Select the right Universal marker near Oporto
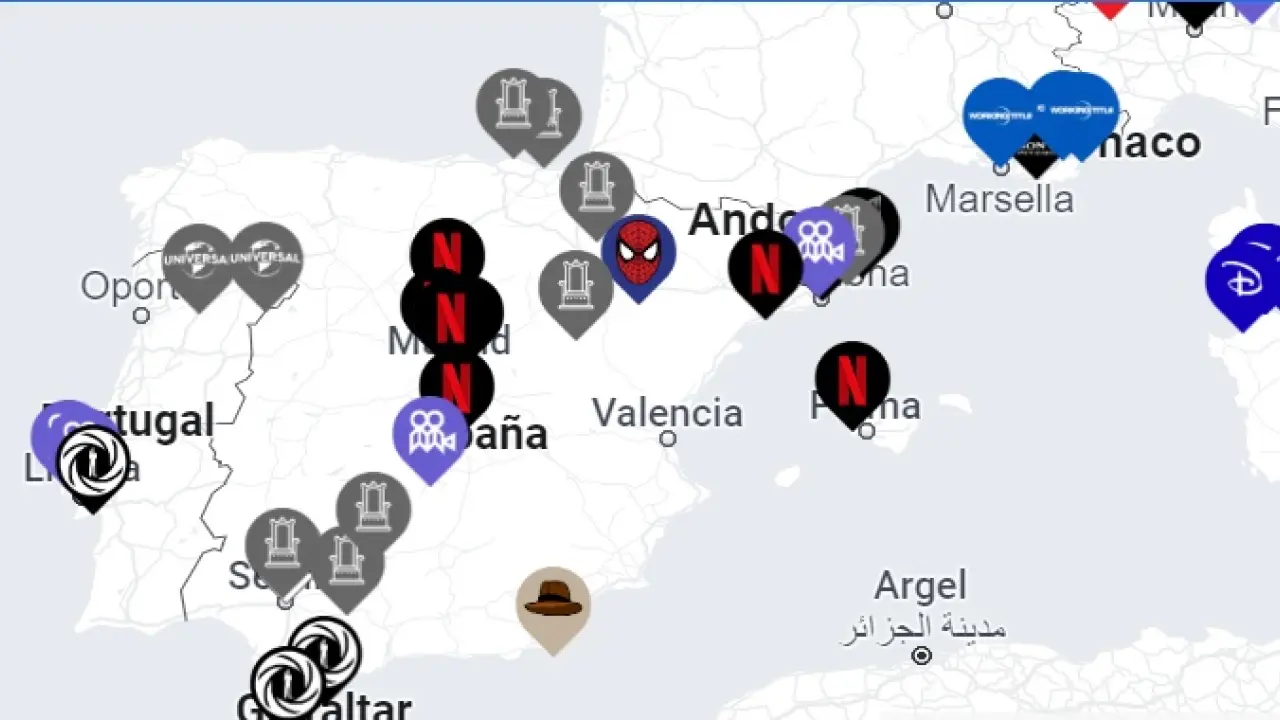This screenshot has width=1280, height=720. [x=268, y=260]
